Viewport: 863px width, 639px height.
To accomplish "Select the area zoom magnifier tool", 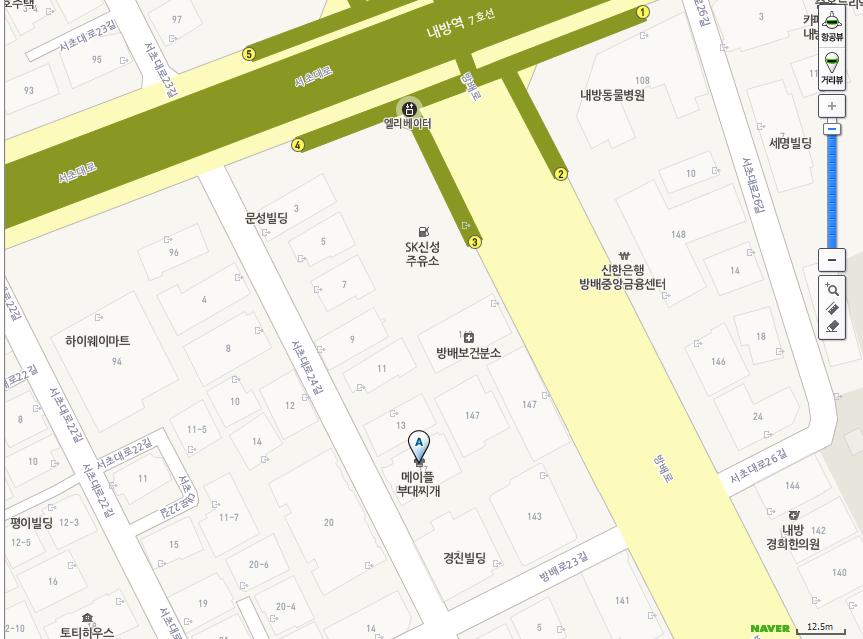I will 831,290.
